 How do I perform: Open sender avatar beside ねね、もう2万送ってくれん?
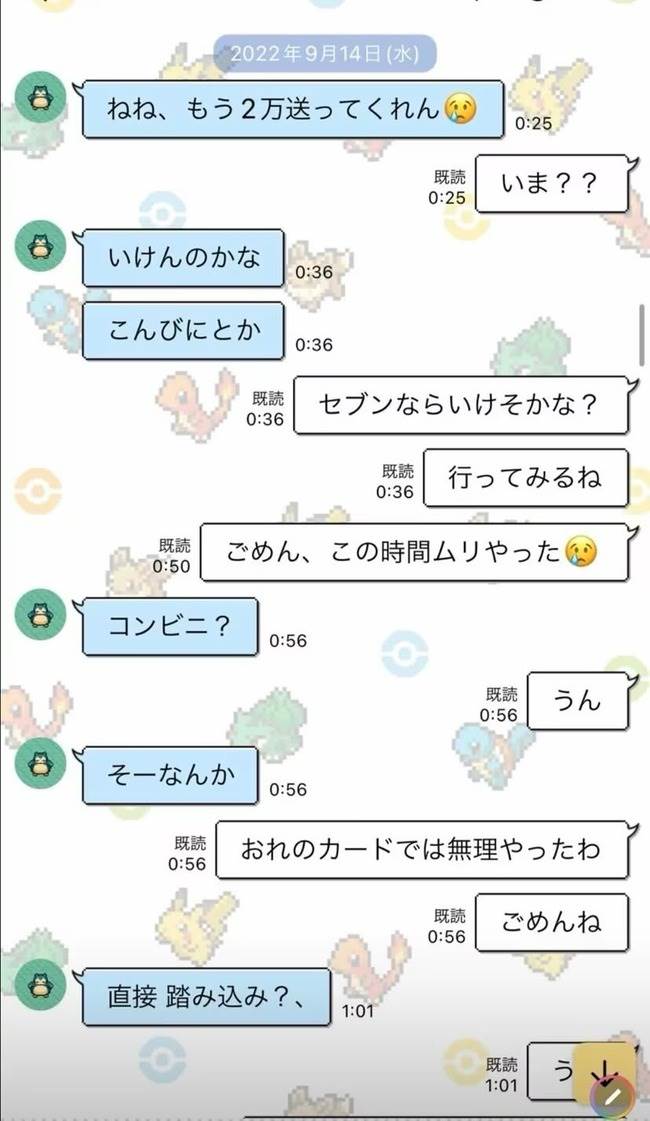41,97
